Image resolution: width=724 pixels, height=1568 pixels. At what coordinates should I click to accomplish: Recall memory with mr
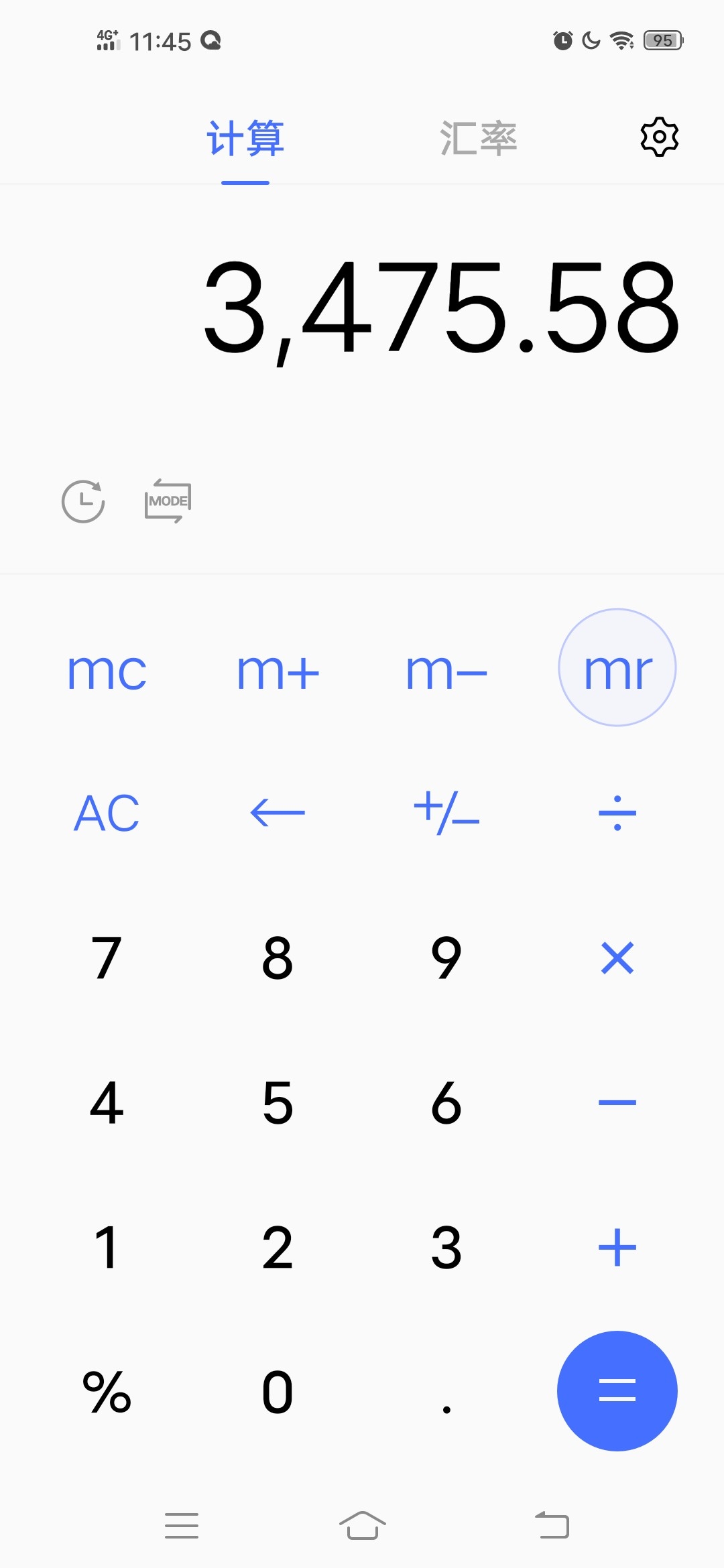pyautogui.click(x=617, y=667)
